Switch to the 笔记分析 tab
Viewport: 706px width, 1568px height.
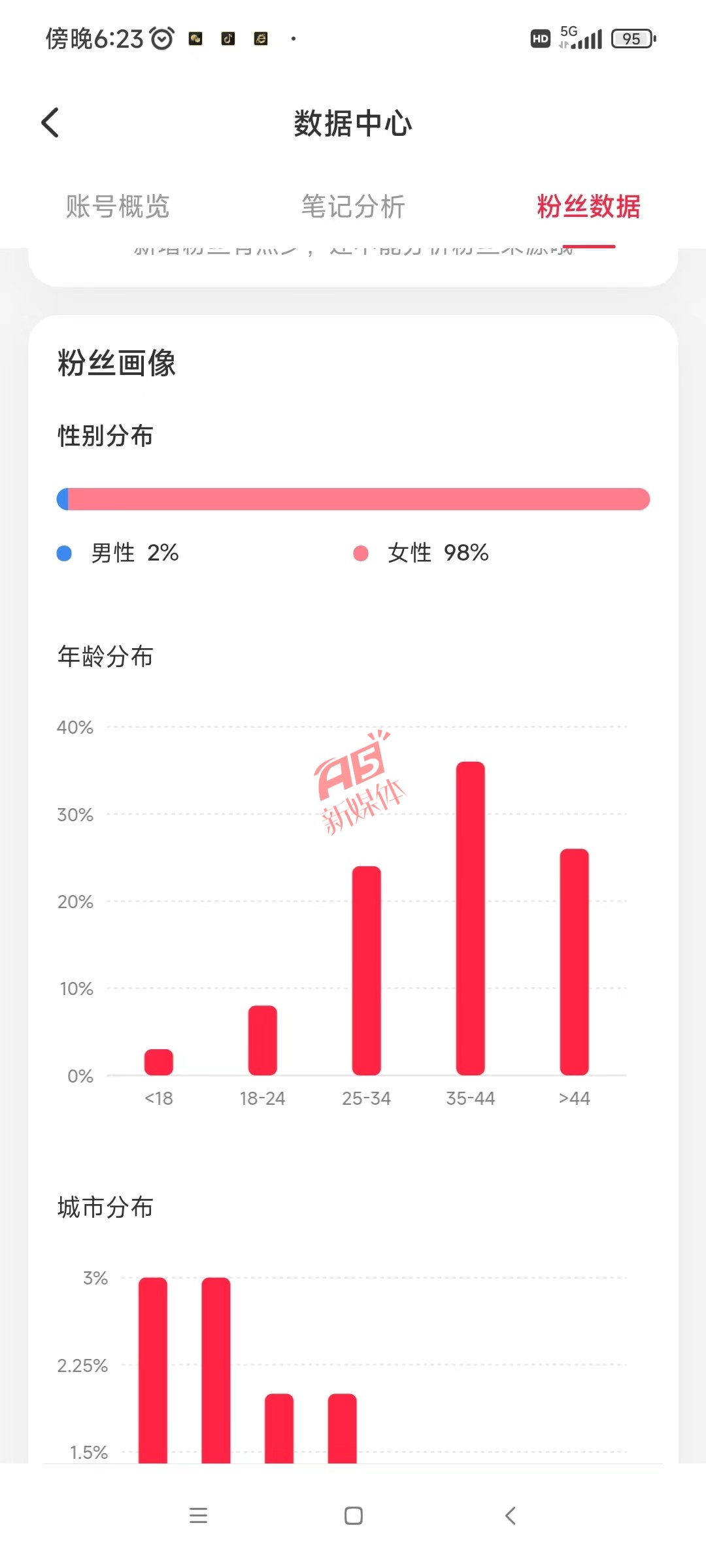[x=353, y=206]
